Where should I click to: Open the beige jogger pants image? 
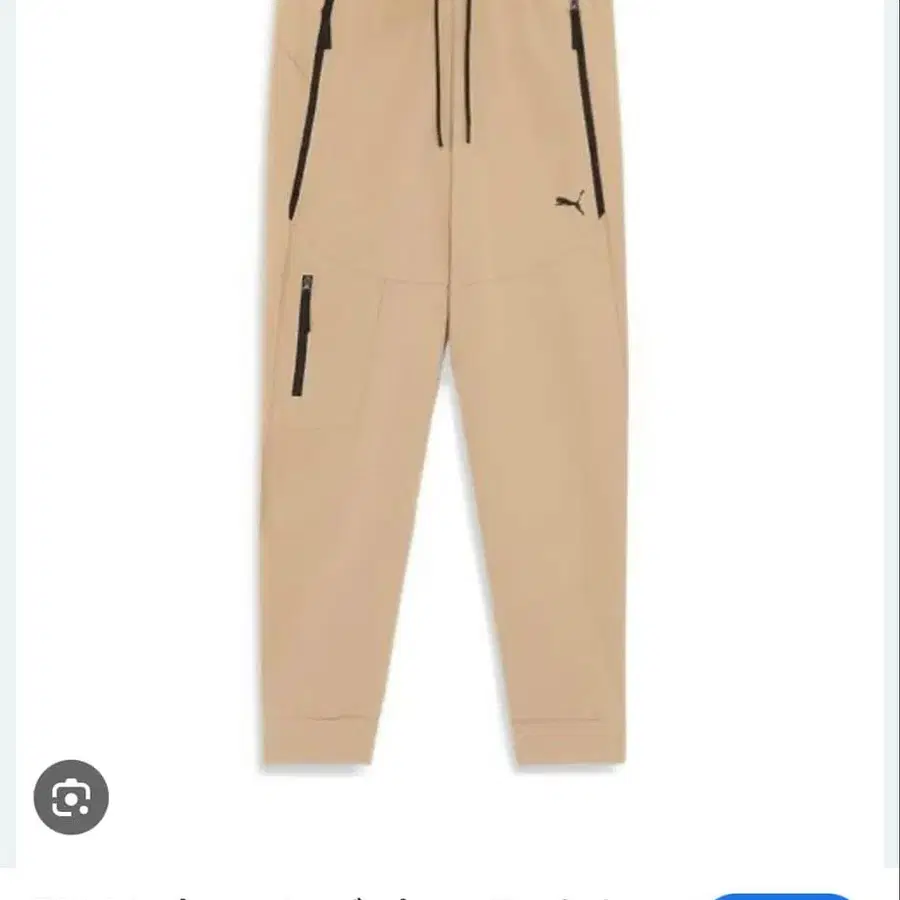coord(445,400)
